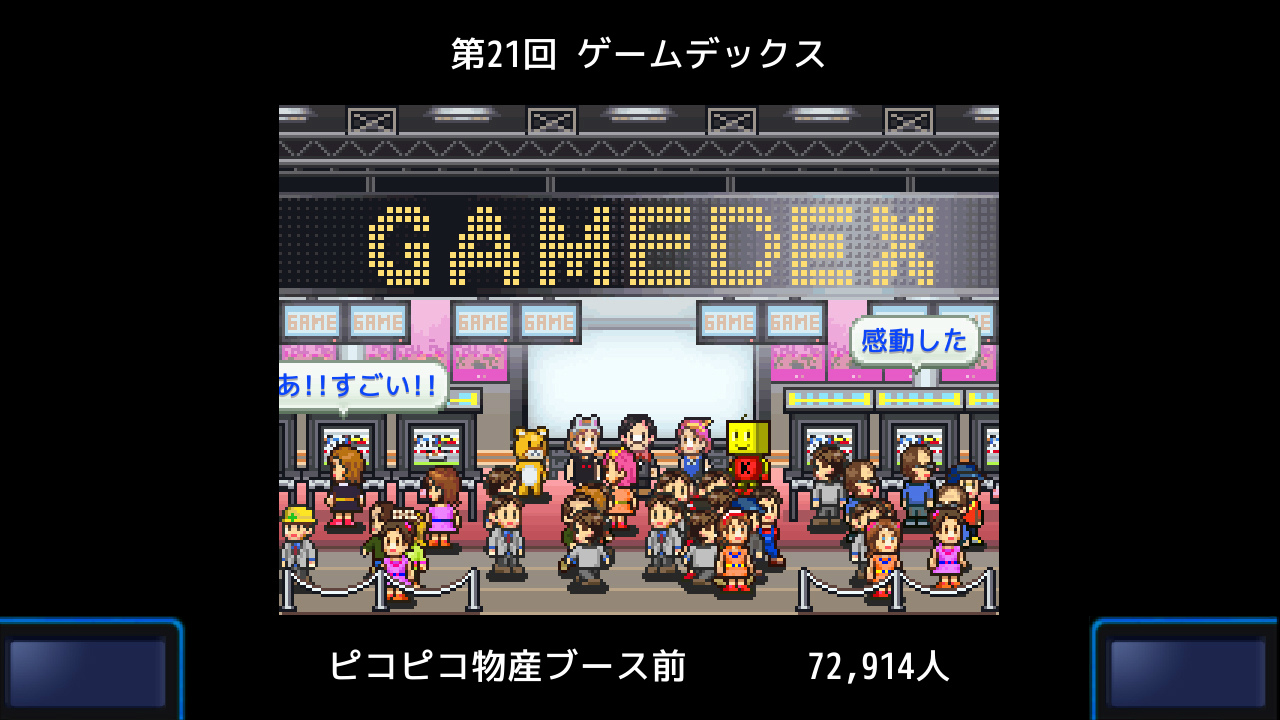Tap the blank soft key at the right corner
This screenshot has height=720, width=1280.
tap(1188, 671)
